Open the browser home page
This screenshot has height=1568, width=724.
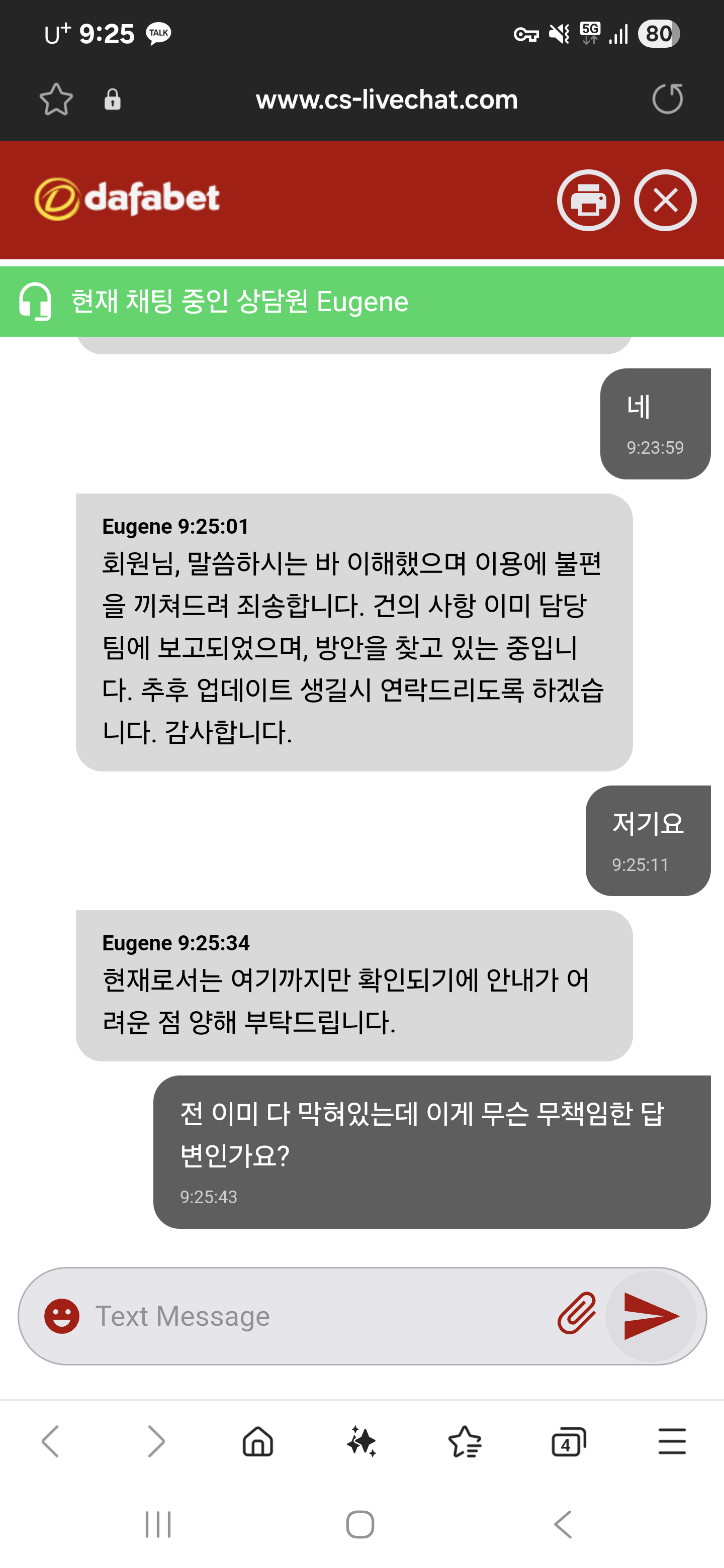tap(258, 1441)
